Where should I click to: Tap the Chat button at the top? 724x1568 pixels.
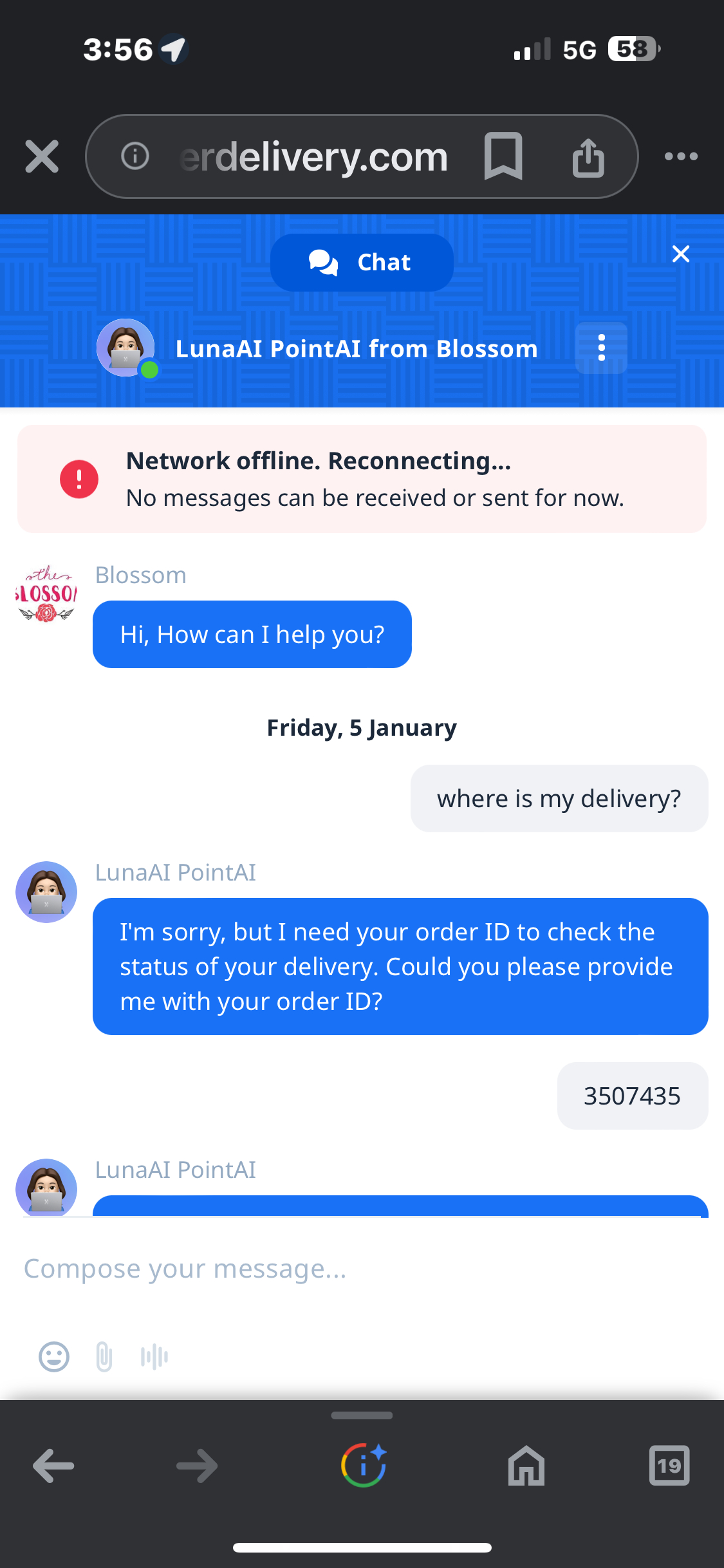pos(362,262)
